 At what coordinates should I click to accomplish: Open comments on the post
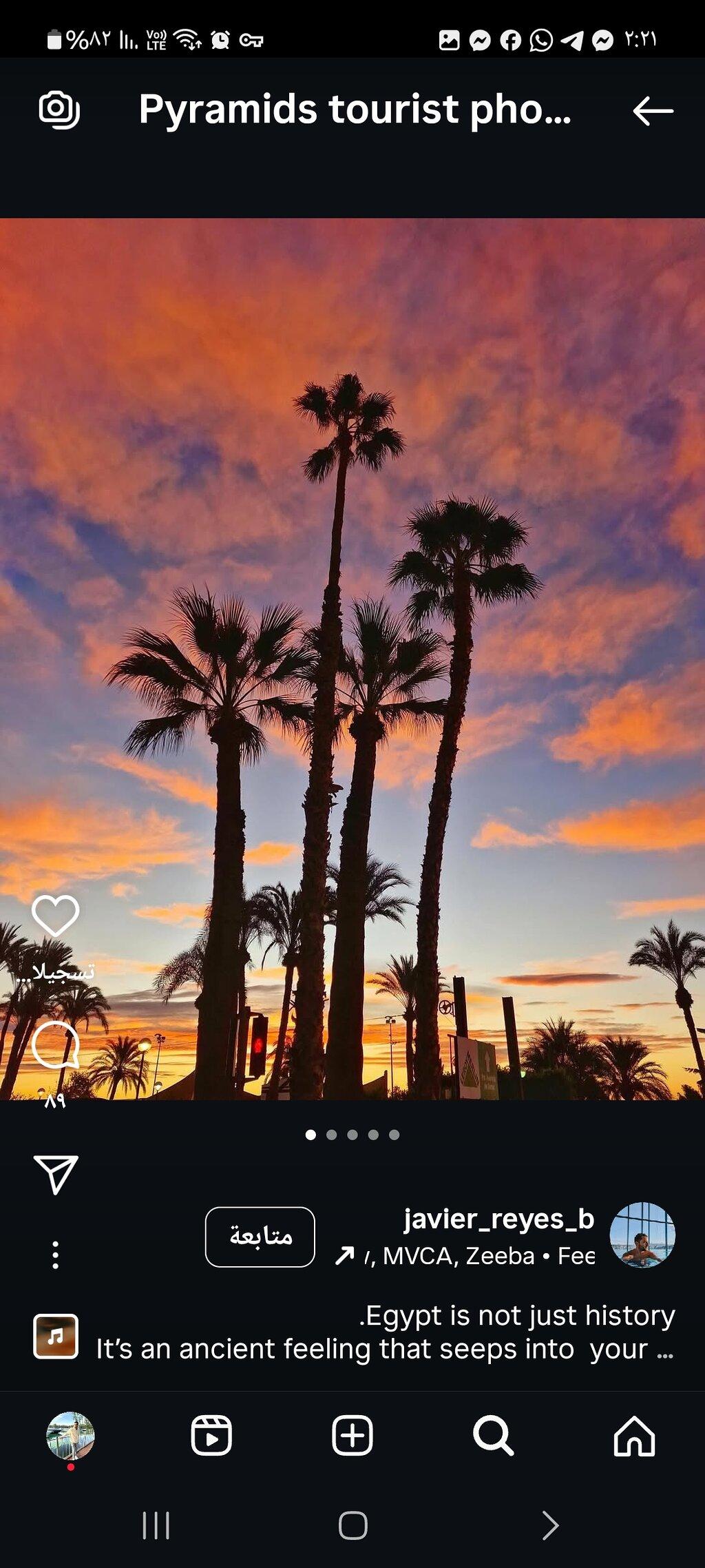(56, 1044)
